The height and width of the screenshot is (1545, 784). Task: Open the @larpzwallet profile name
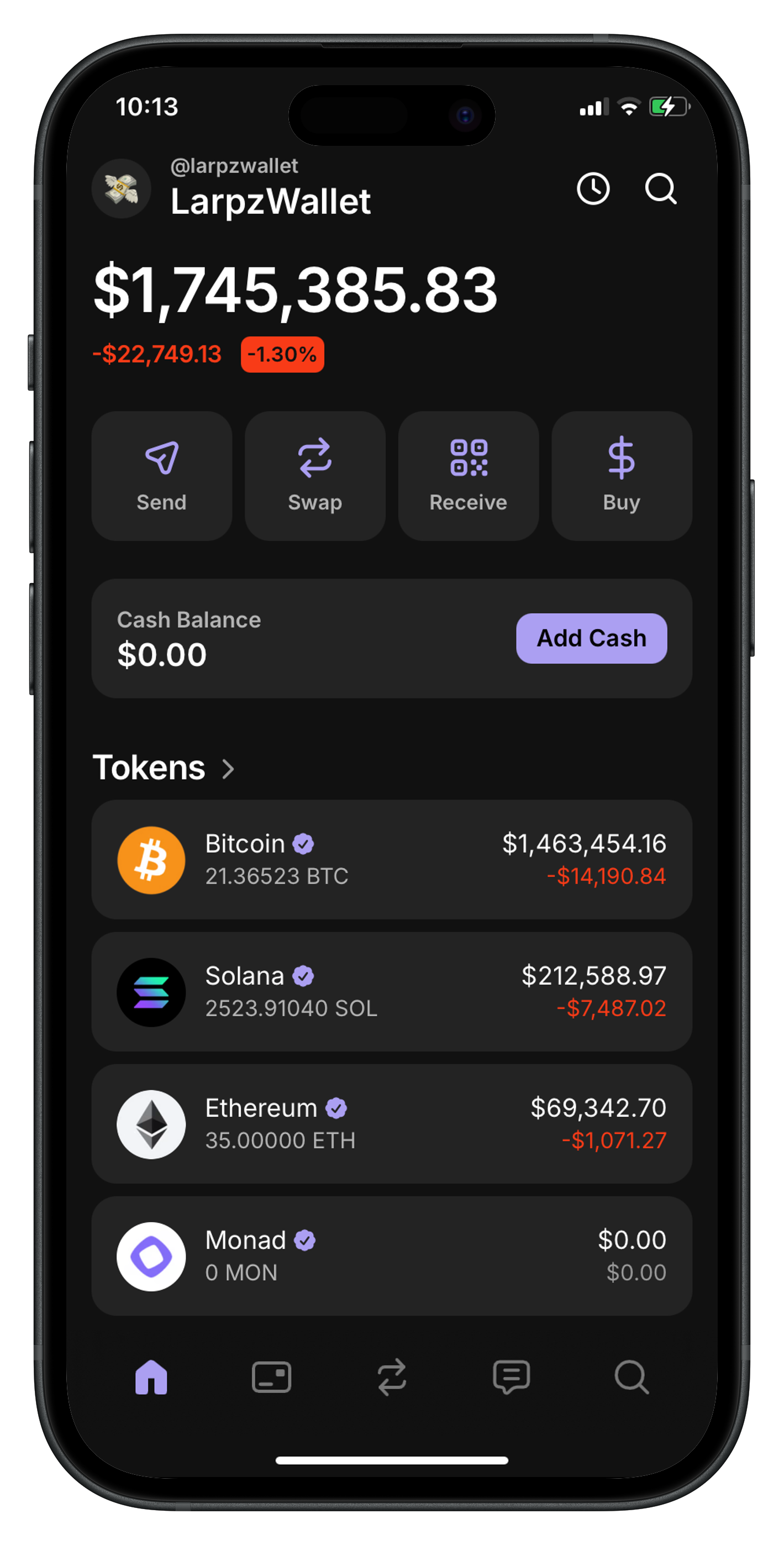(x=235, y=166)
